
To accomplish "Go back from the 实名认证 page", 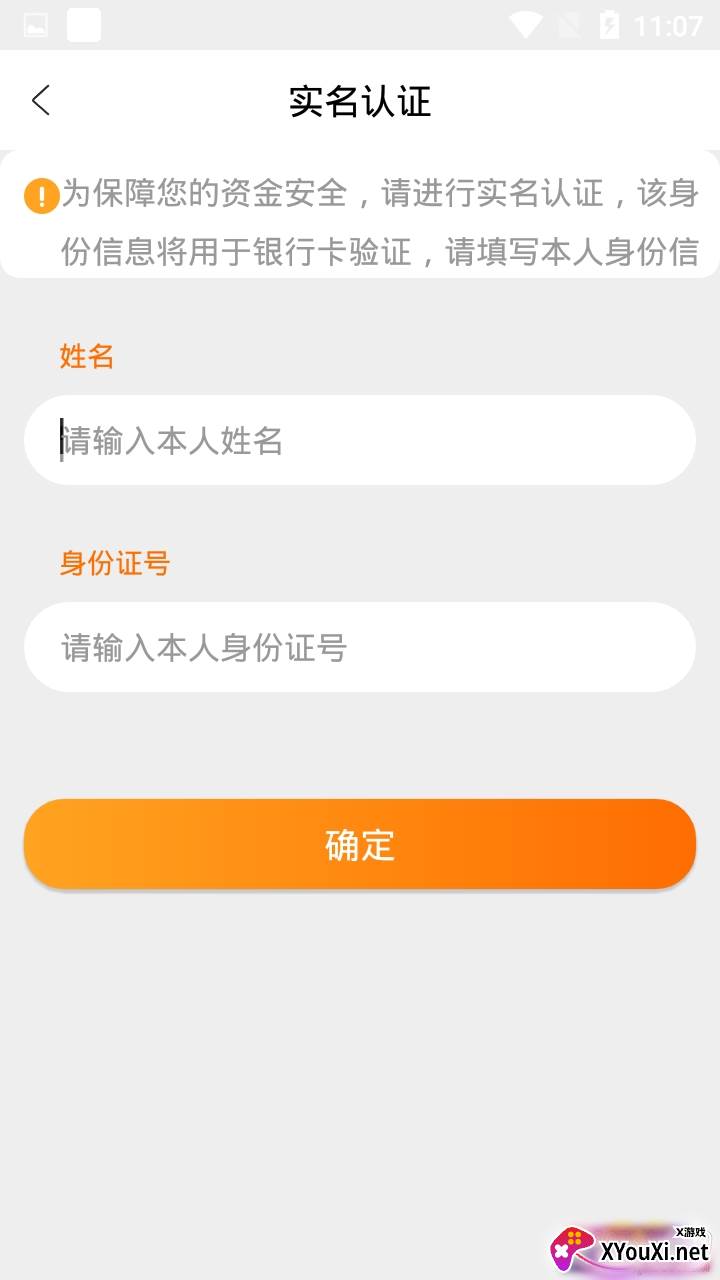I will [41, 100].
